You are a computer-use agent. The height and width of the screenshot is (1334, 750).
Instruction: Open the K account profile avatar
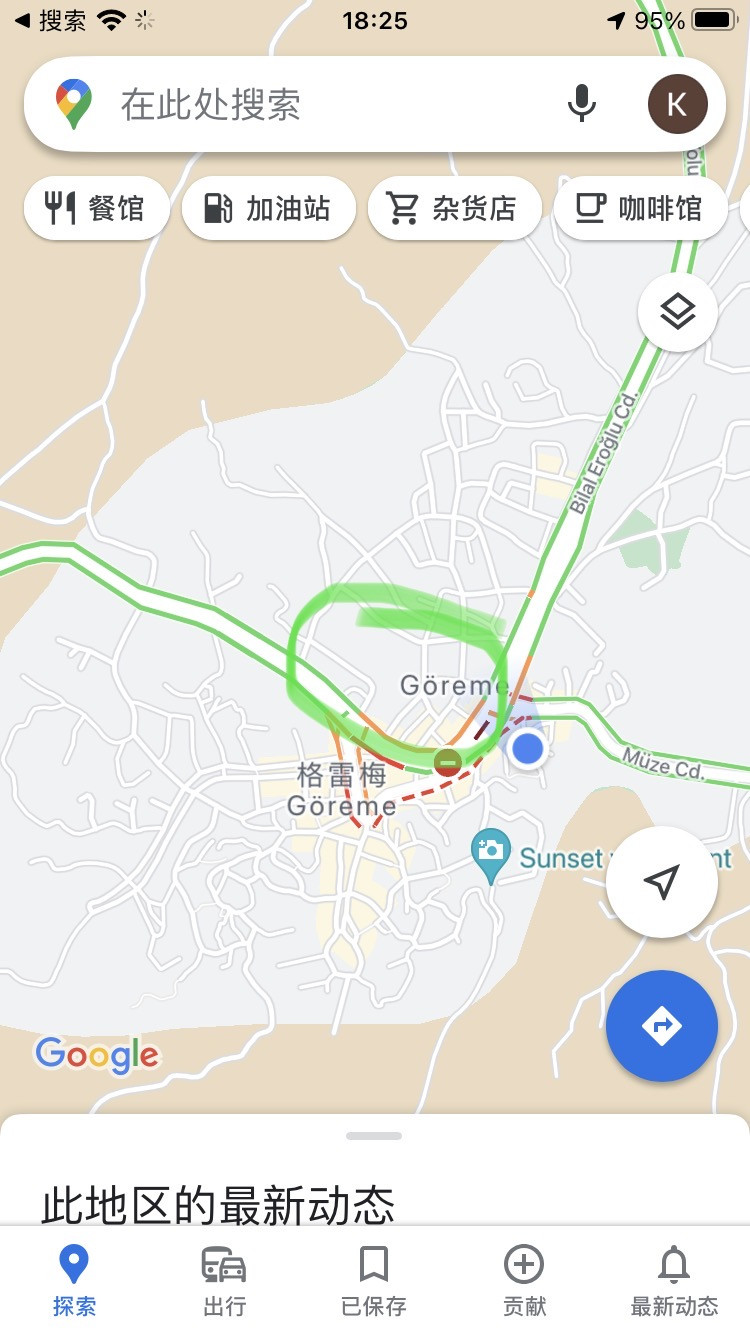[x=677, y=104]
